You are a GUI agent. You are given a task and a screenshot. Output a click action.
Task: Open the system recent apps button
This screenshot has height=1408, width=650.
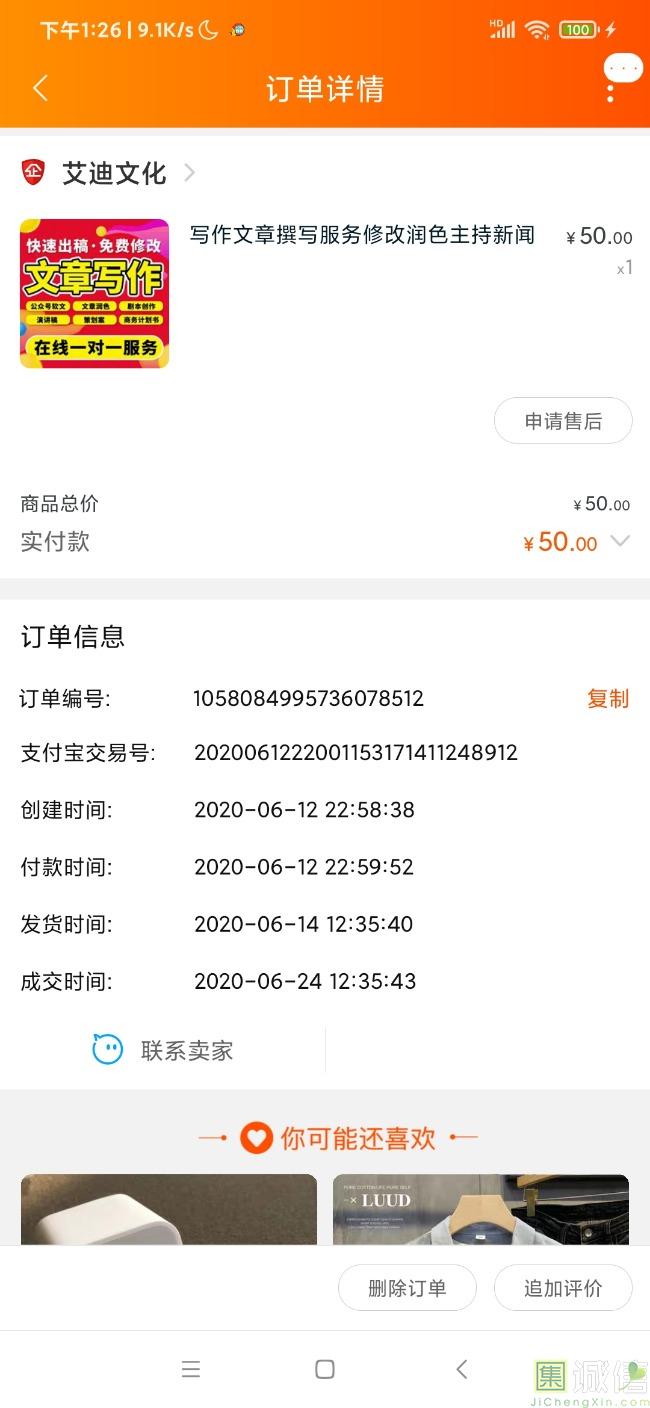pyautogui.click(x=191, y=1369)
